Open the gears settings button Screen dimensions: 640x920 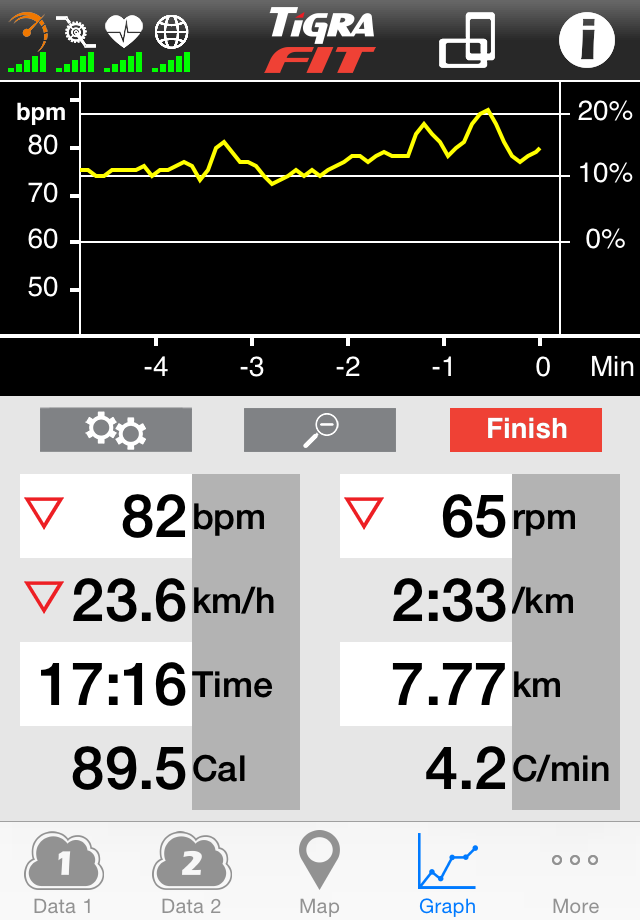click(x=116, y=430)
